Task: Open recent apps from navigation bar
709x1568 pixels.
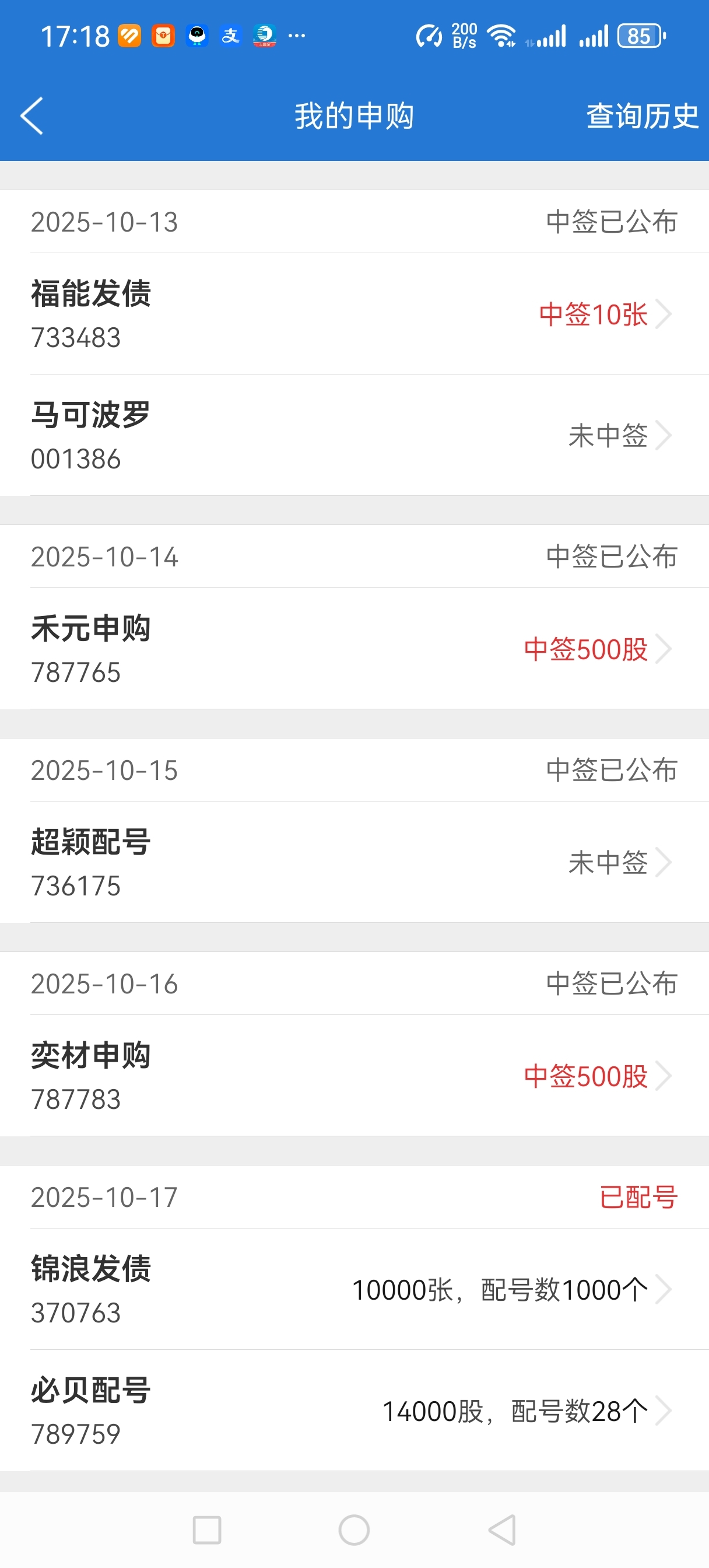Action: pos(207,1530)
